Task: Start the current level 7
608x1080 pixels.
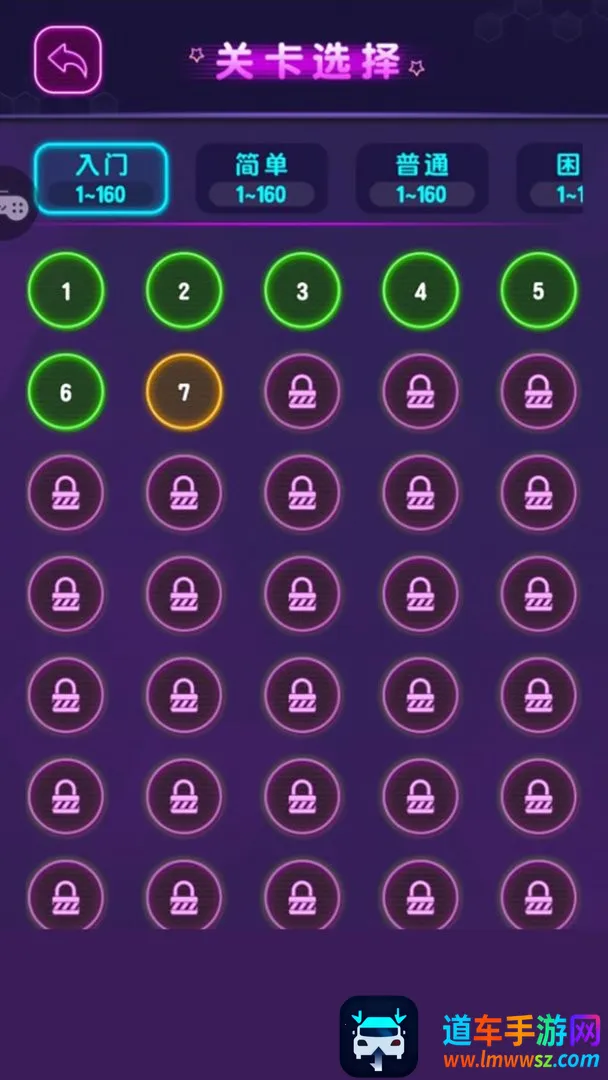Action: 184,392
